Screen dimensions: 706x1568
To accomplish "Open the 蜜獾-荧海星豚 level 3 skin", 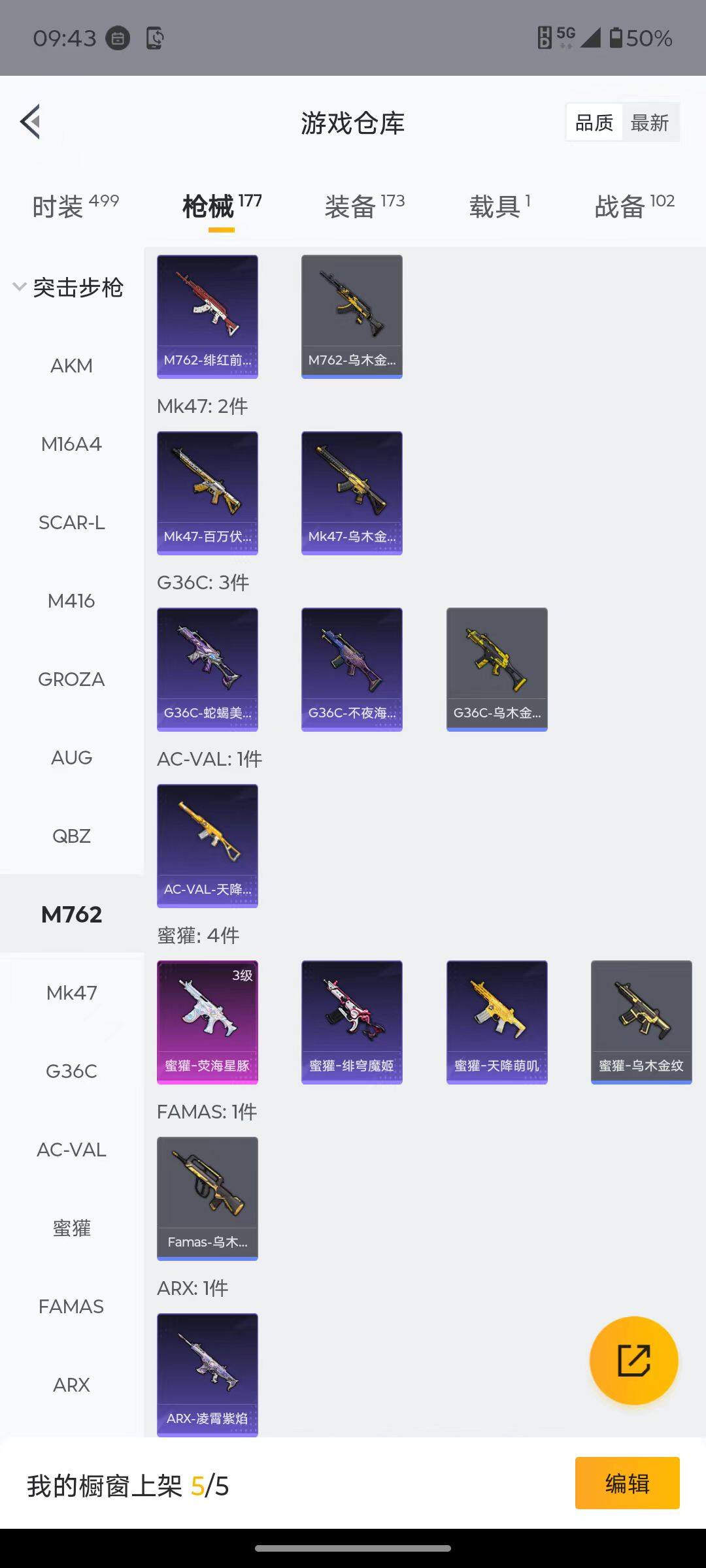I will click(207, 1022).
